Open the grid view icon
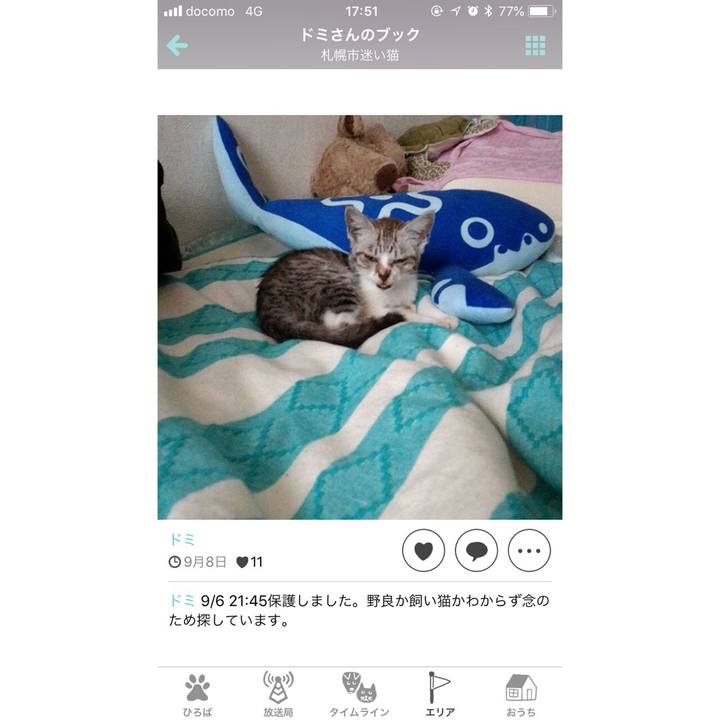The image size is (720, 720). click(x=535, y=45)
